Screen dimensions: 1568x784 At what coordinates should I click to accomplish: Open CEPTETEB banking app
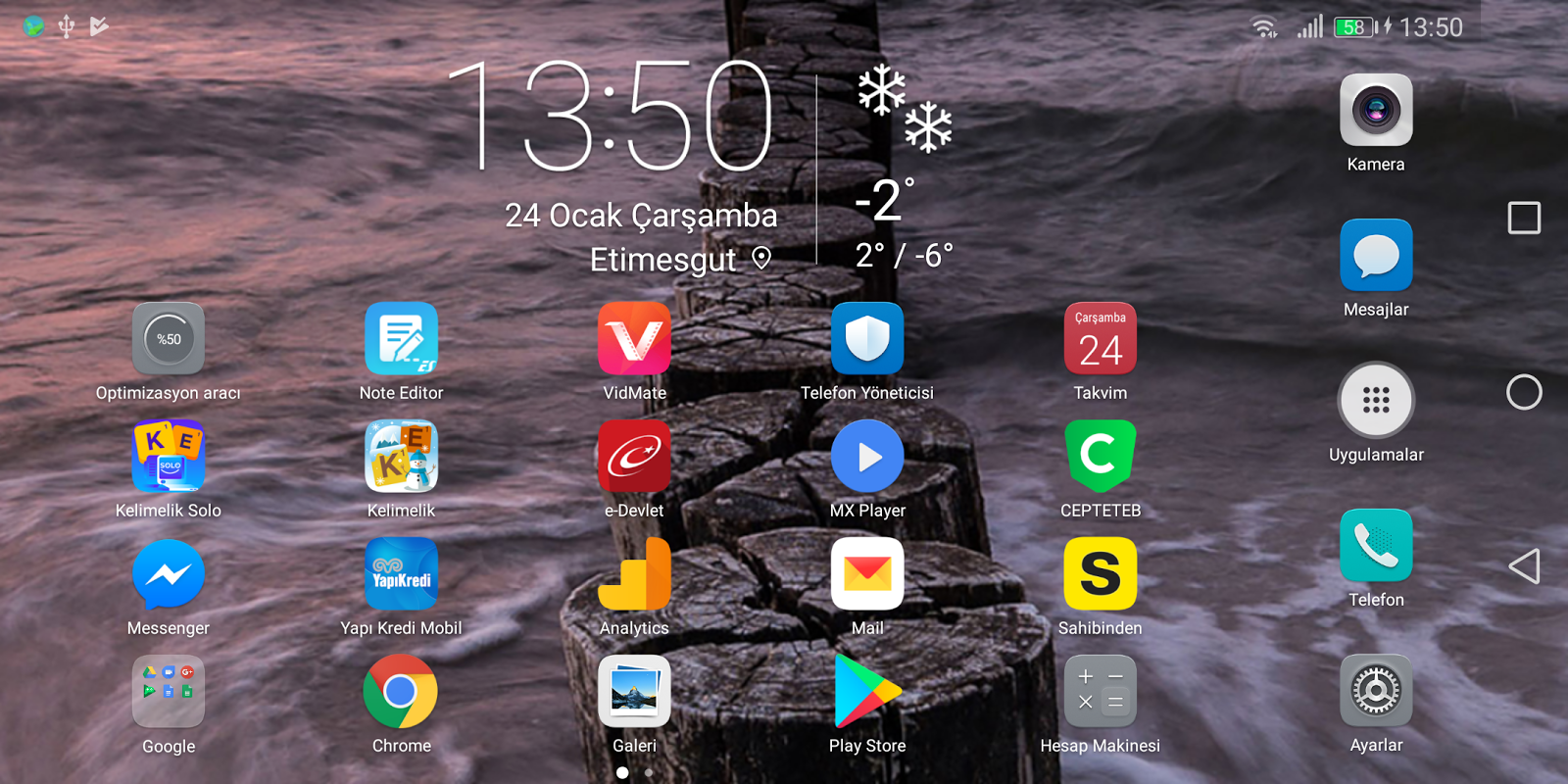pyautogui.click(x=1101, y=457)
